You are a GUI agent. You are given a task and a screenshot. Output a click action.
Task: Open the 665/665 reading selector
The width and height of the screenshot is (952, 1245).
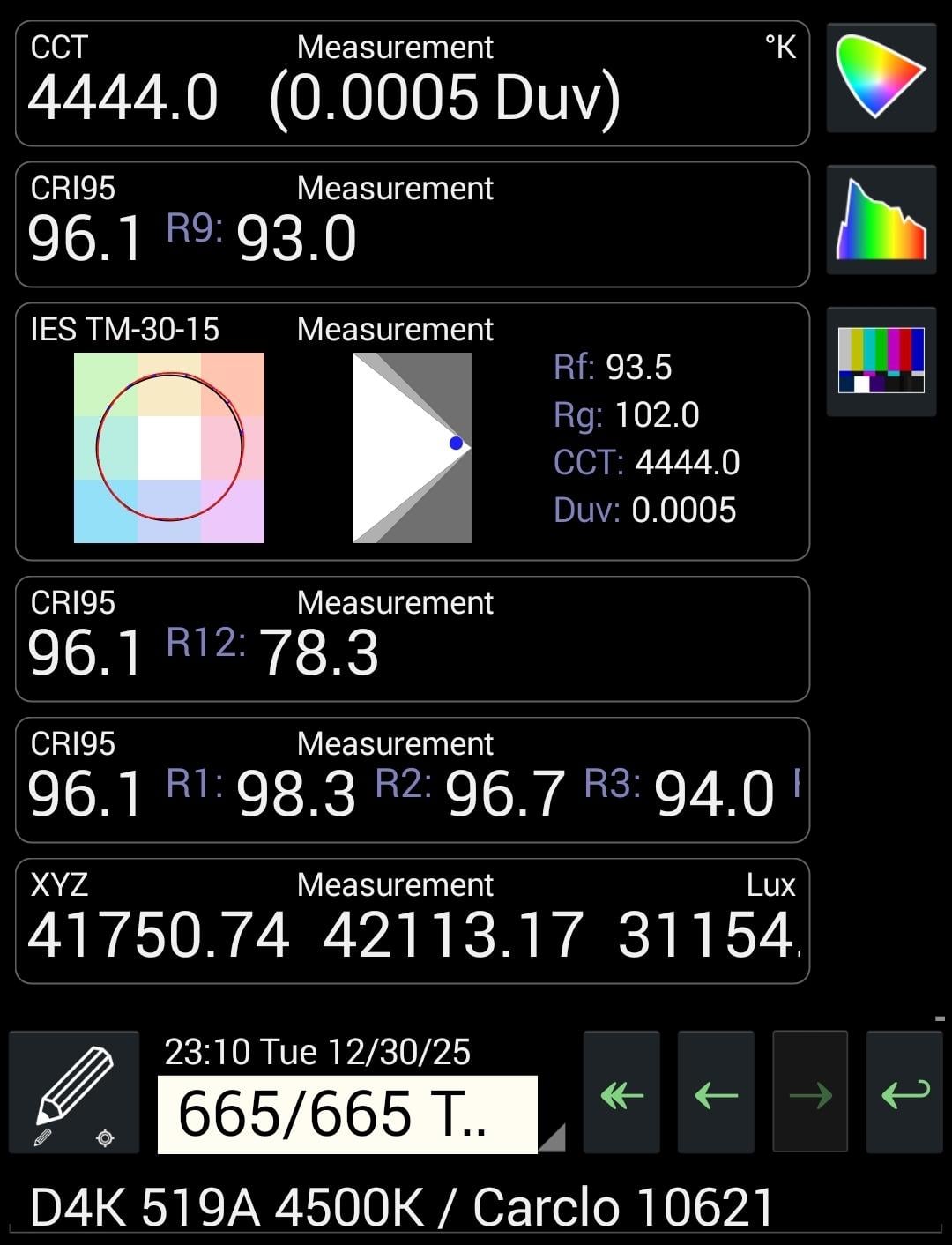tap(347, 1114)
